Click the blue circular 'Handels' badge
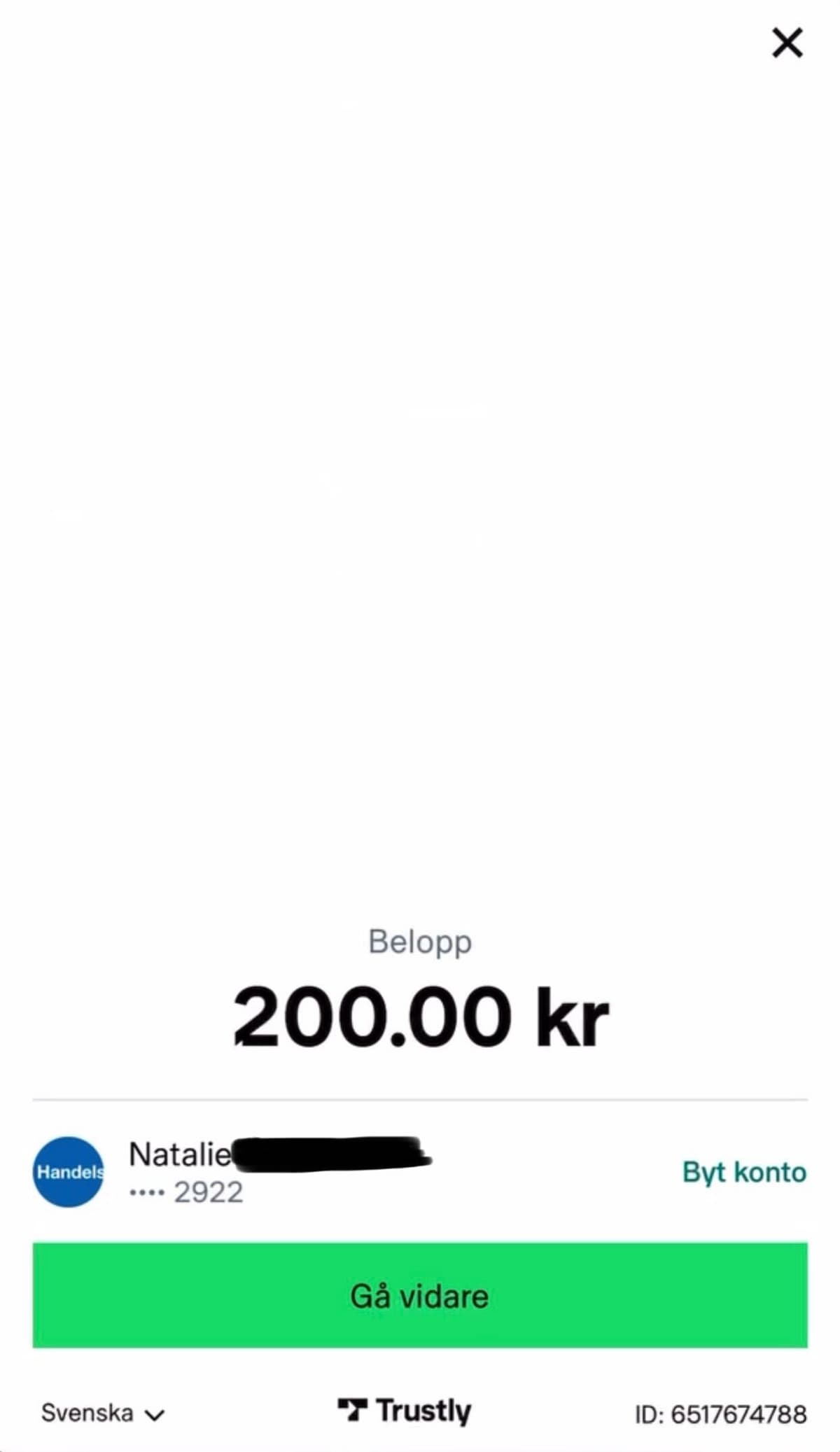 pyautogui.click(x=68, y=1171)
